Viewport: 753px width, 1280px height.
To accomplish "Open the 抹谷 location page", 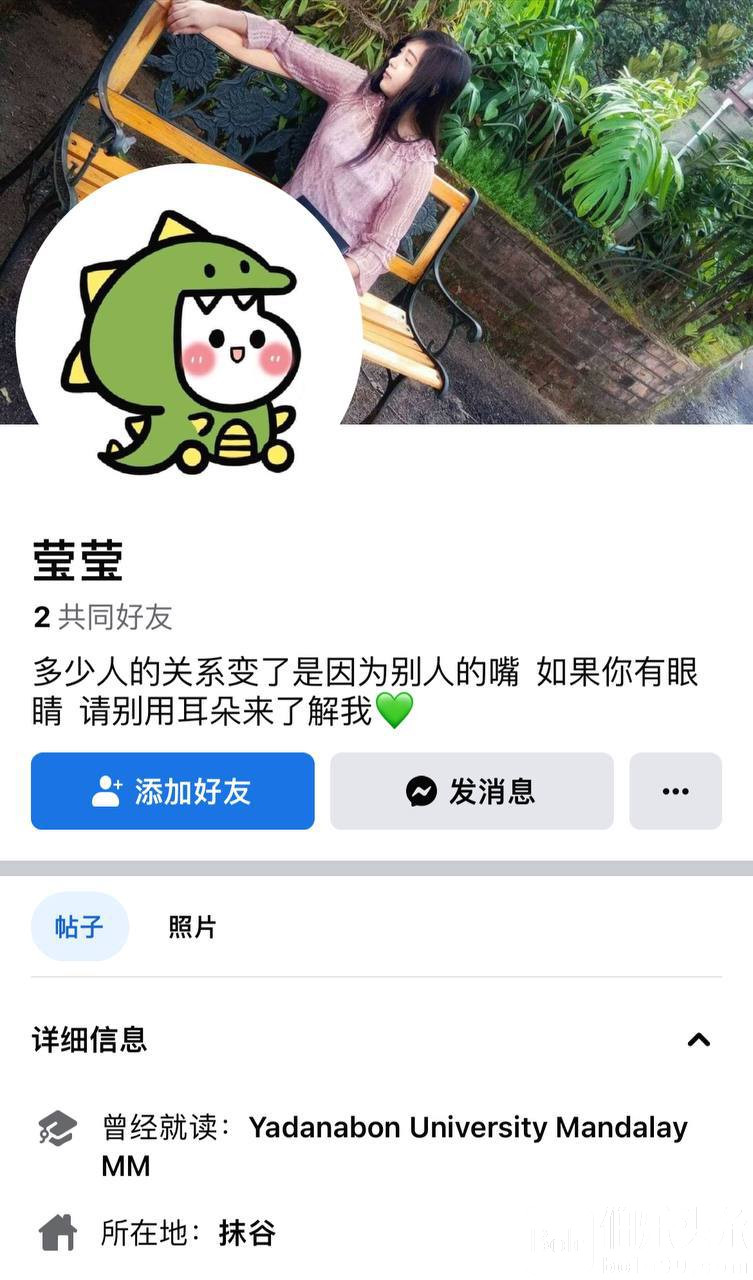I will click(x=247, y=1232).
